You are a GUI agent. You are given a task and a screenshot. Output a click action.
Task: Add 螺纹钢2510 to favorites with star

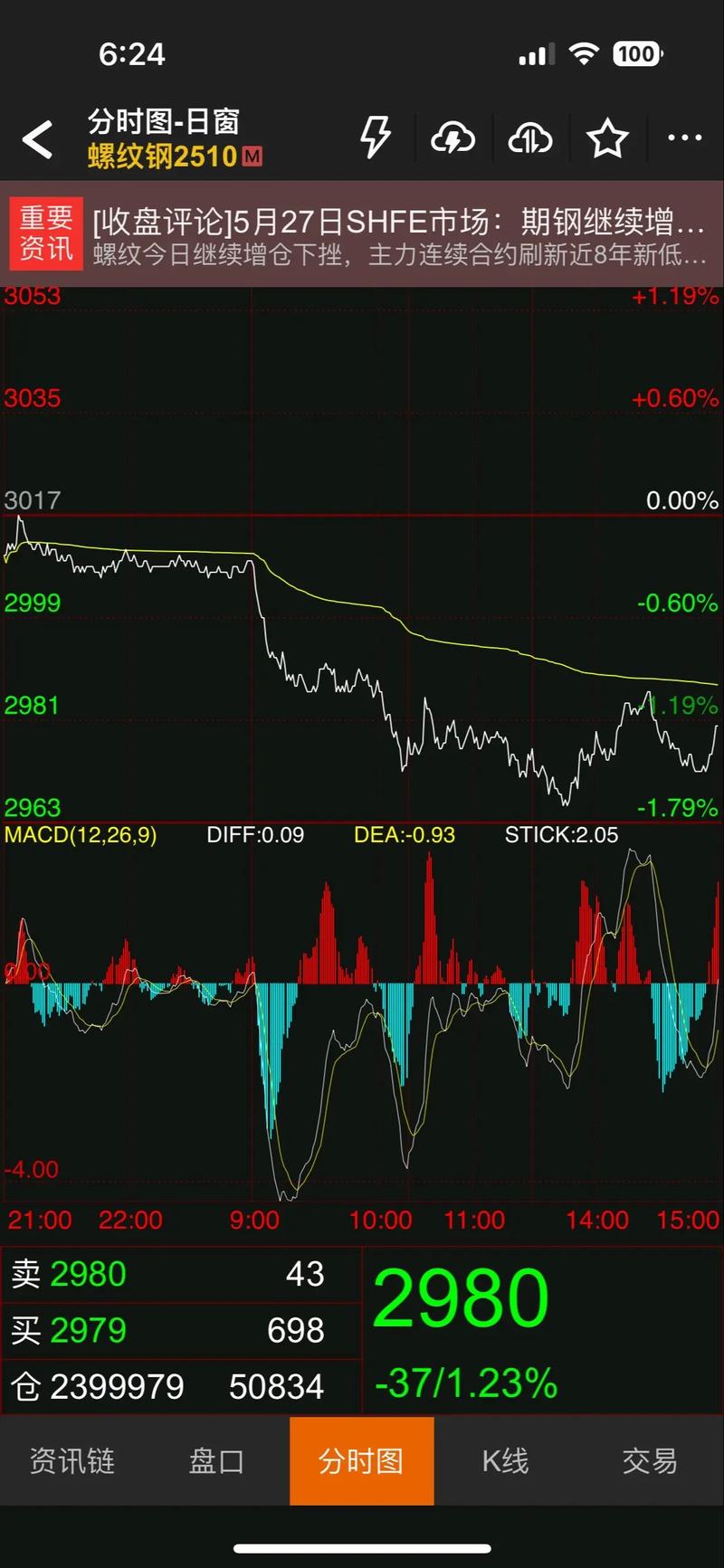pyautogui.click(x=607, y=138)
